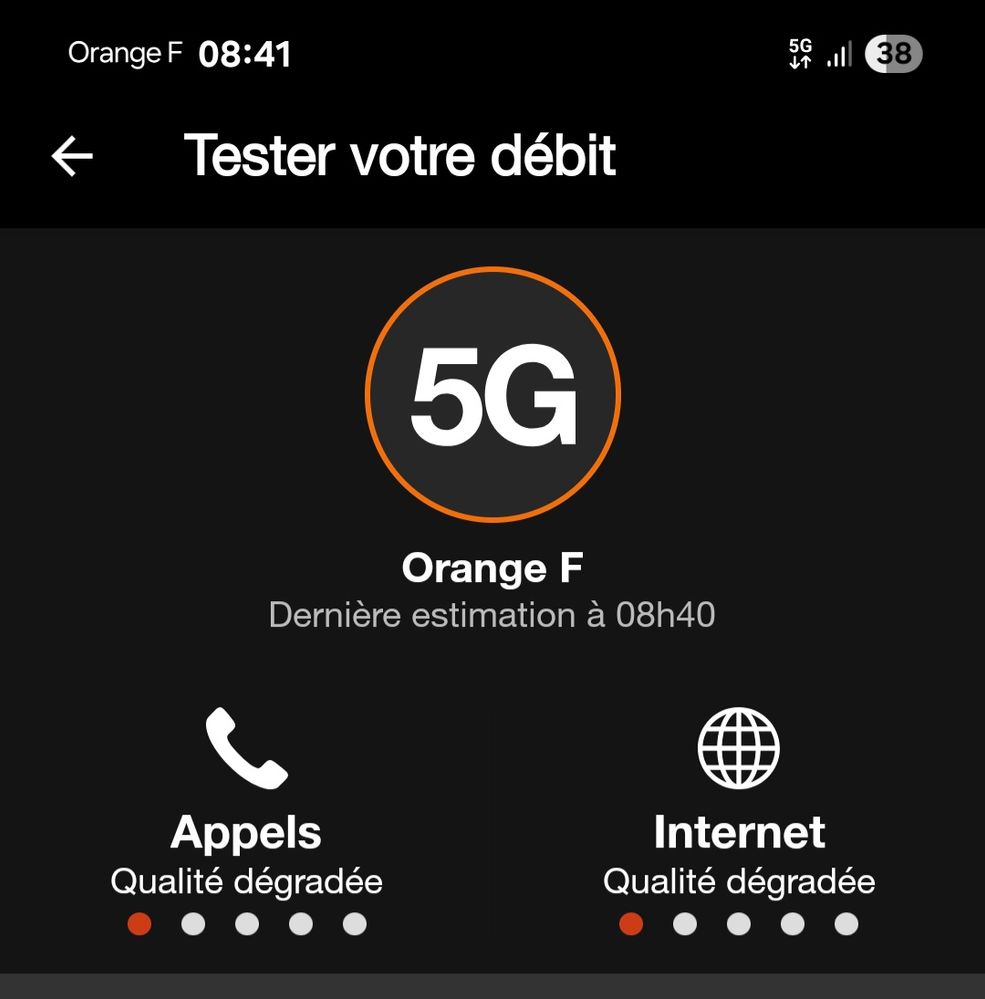The width and height of the screenshot is (985, 999).
Task: Tap Qualité dégradée under Internet
Action: (738, 882)
